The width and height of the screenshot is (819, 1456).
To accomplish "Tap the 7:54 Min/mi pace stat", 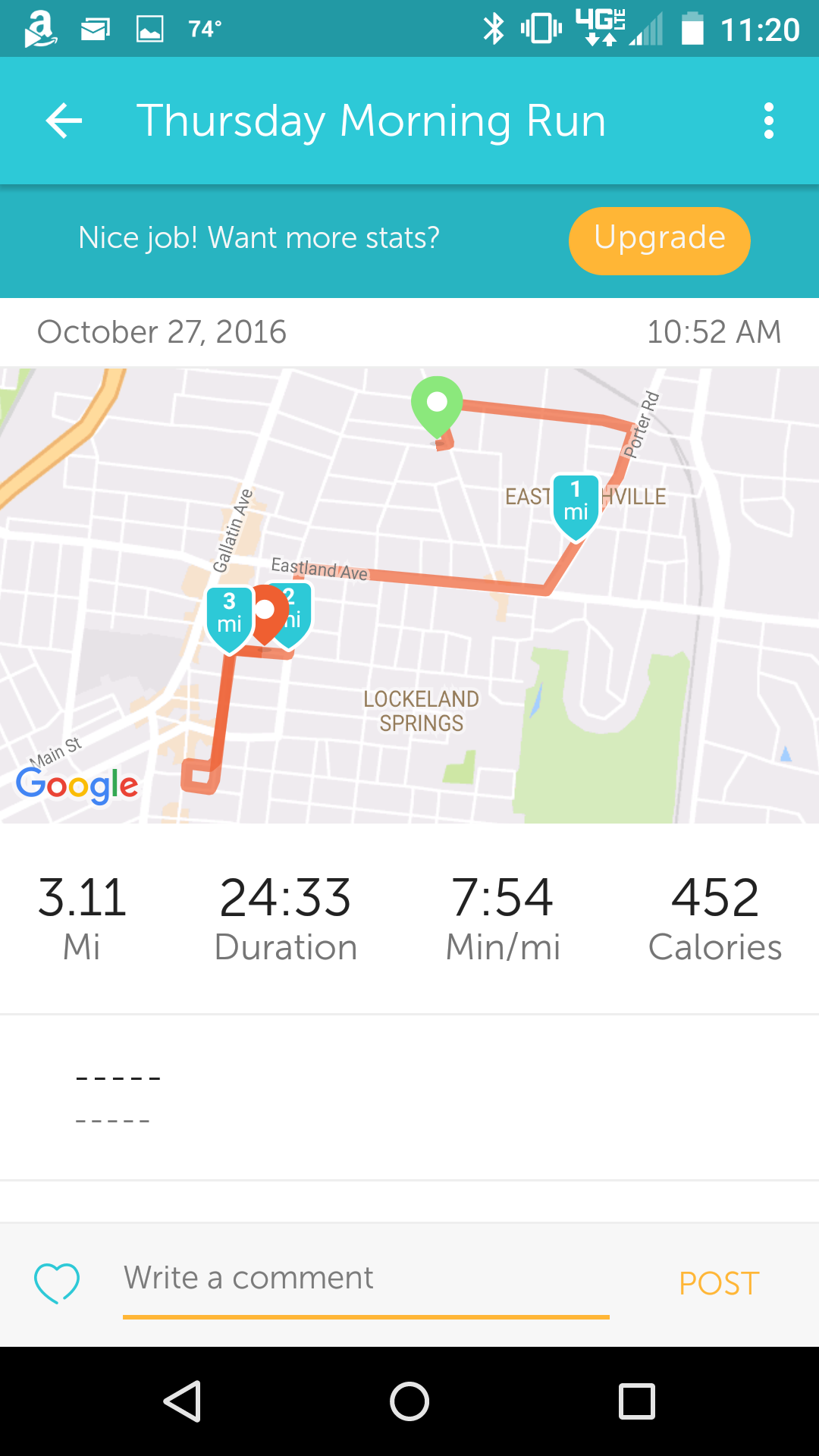I will [501, 918].
